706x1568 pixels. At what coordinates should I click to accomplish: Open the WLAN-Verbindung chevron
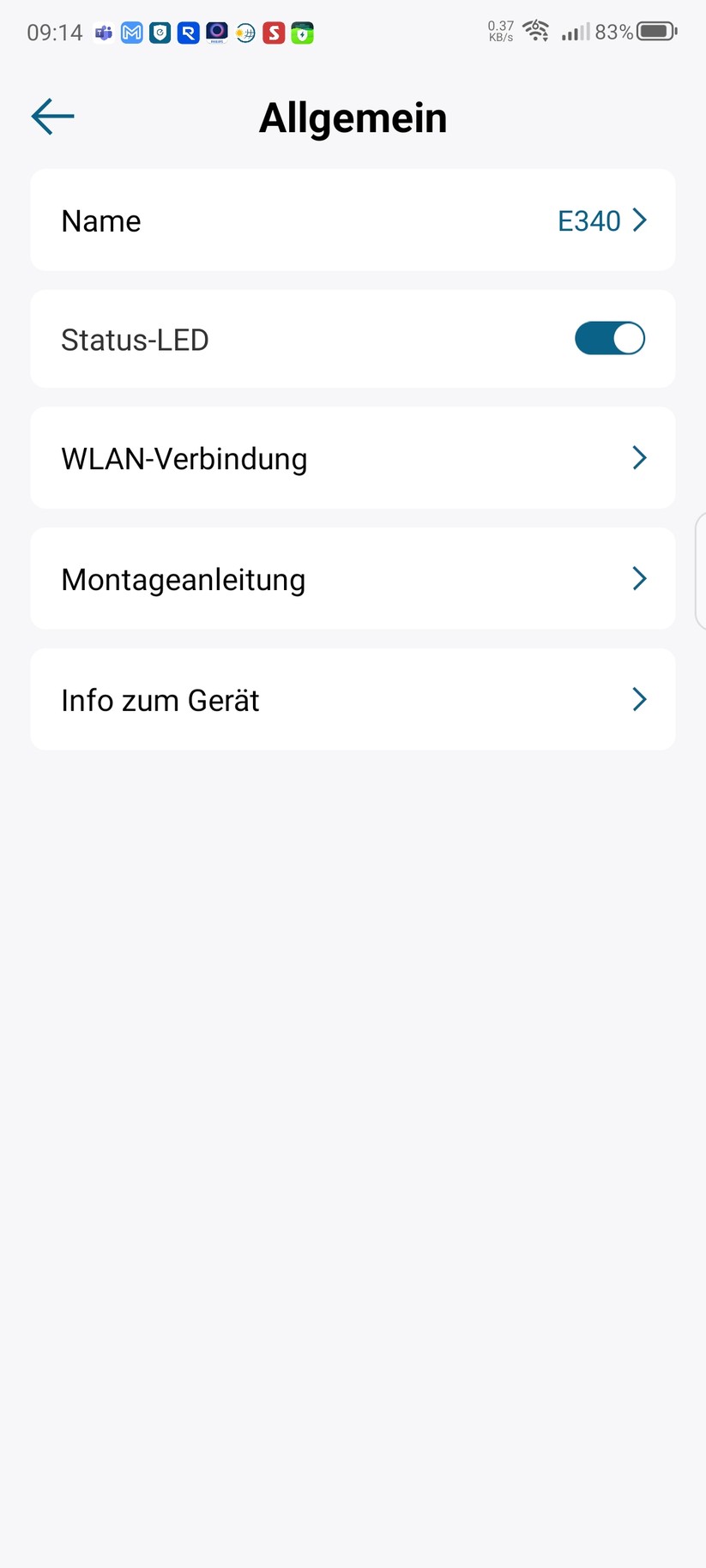pyautogui.click(x=638, y=457)
